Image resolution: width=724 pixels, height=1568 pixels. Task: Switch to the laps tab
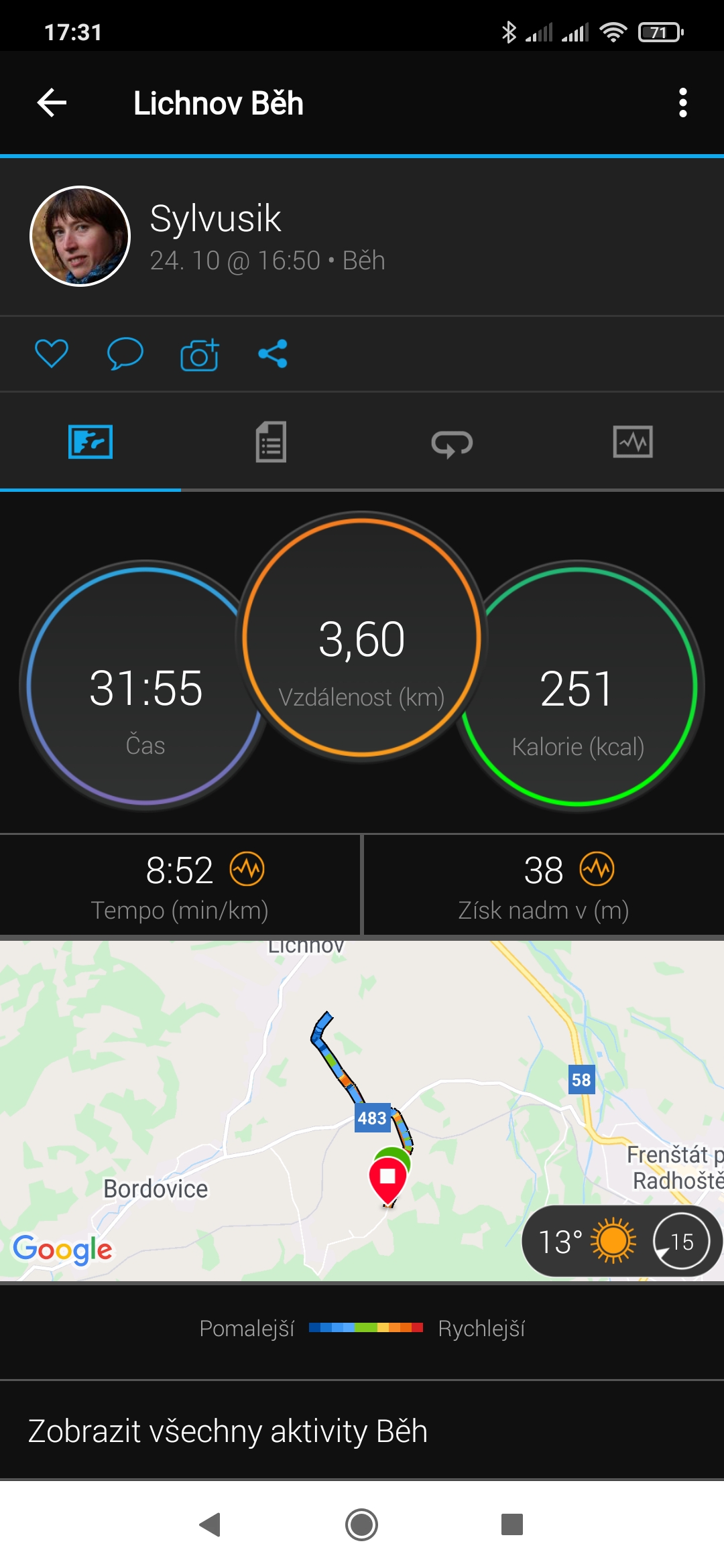tap(452, 443)
